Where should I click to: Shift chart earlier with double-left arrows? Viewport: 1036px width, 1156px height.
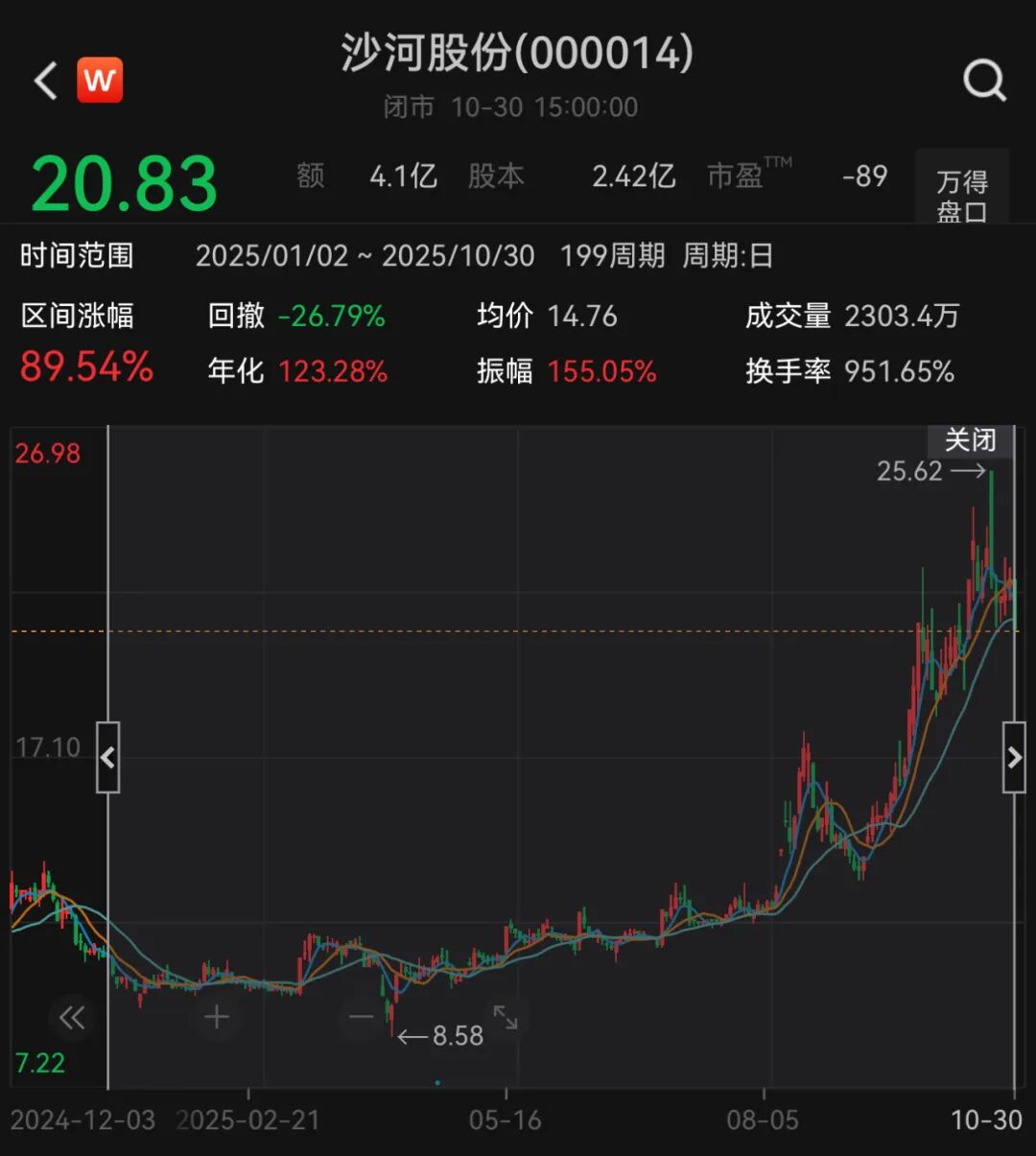[72, 1018]
